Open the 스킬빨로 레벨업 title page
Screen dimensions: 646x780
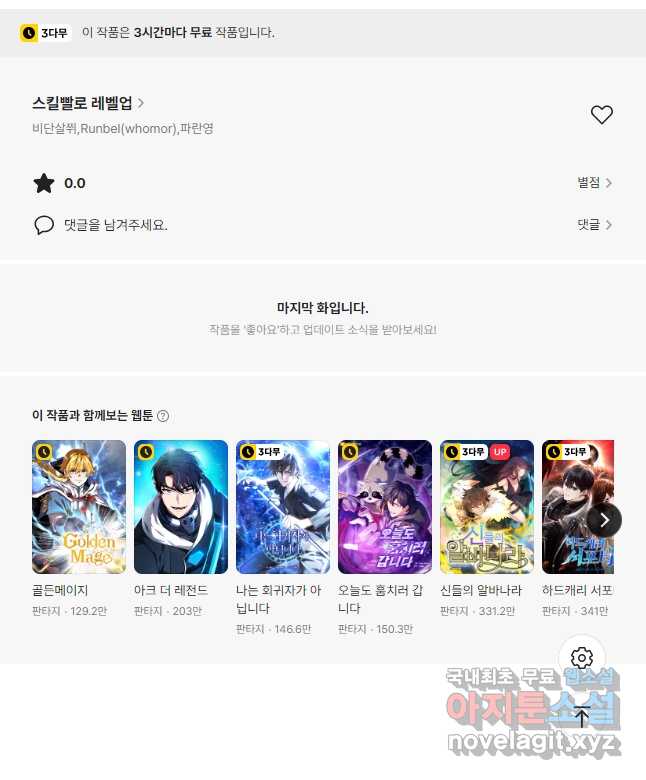pos(88,103)
